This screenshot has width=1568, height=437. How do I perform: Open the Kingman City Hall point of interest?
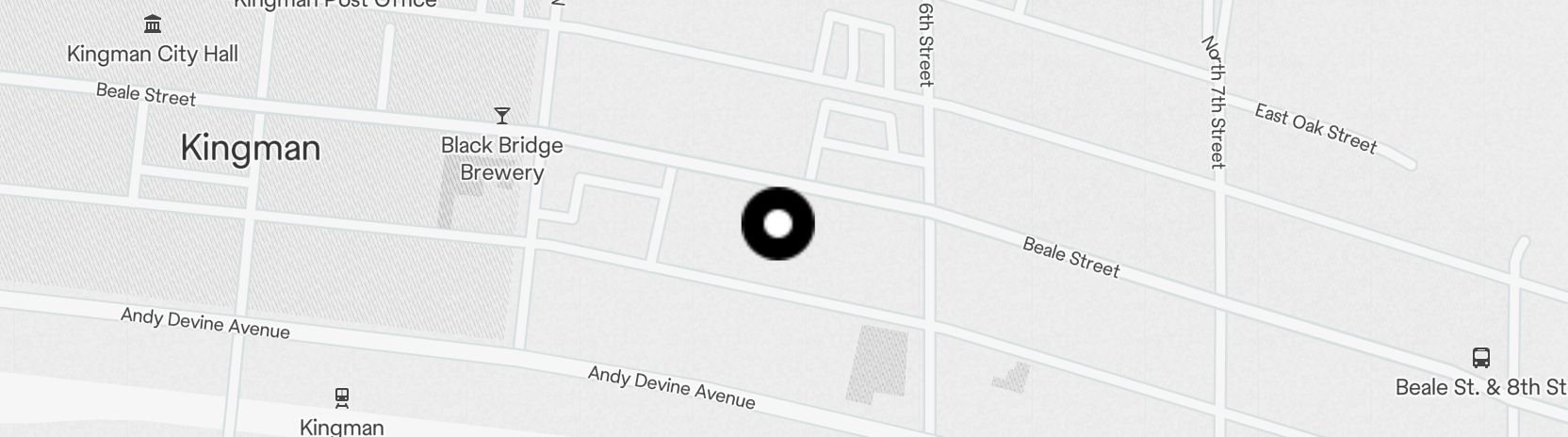click(152, 24)
